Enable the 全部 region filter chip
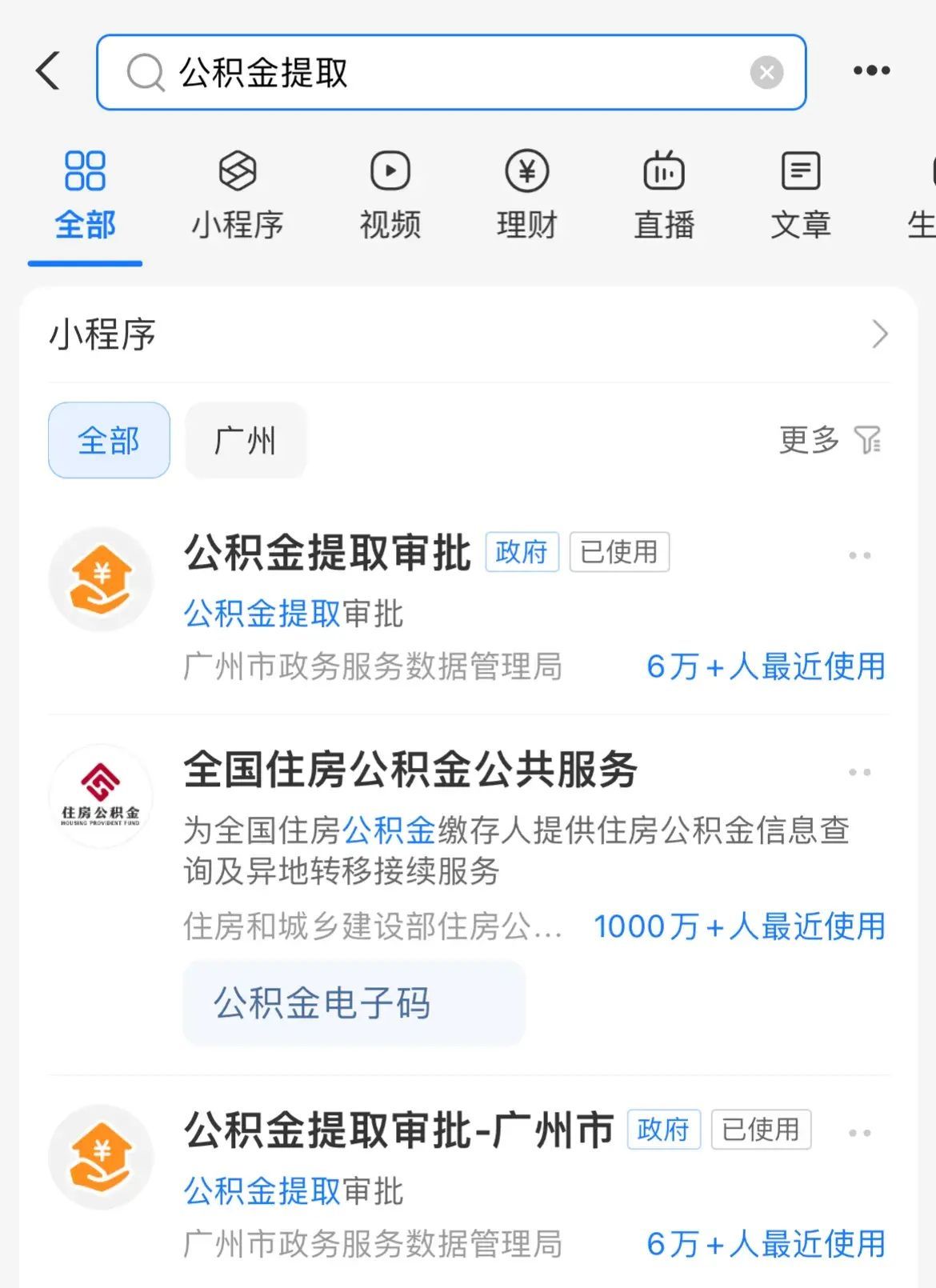The width and height of the screenshot is (936, 1288). (109, 440)
